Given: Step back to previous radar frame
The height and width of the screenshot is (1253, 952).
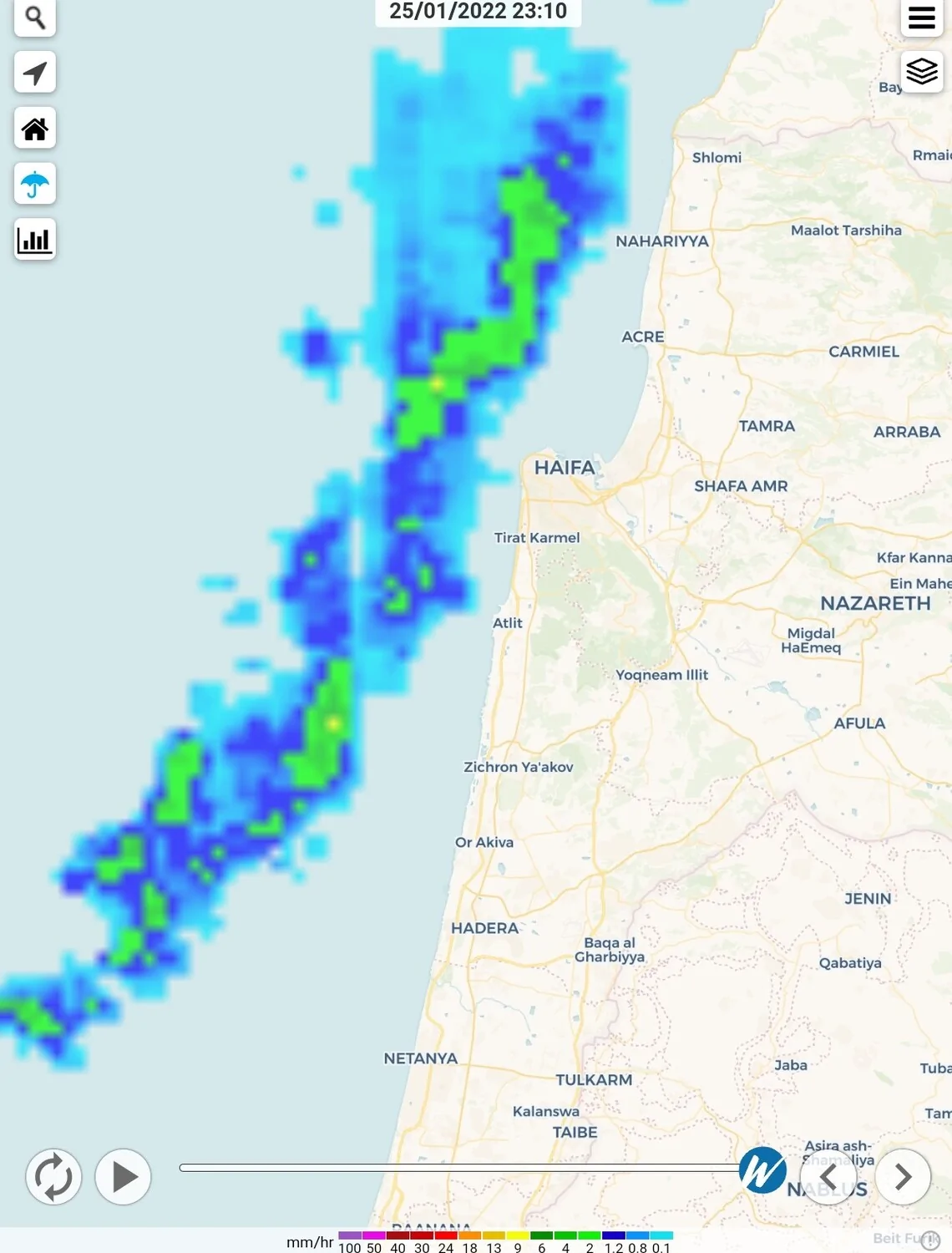Looking at the screenshot, I should tap(828, 1176).
